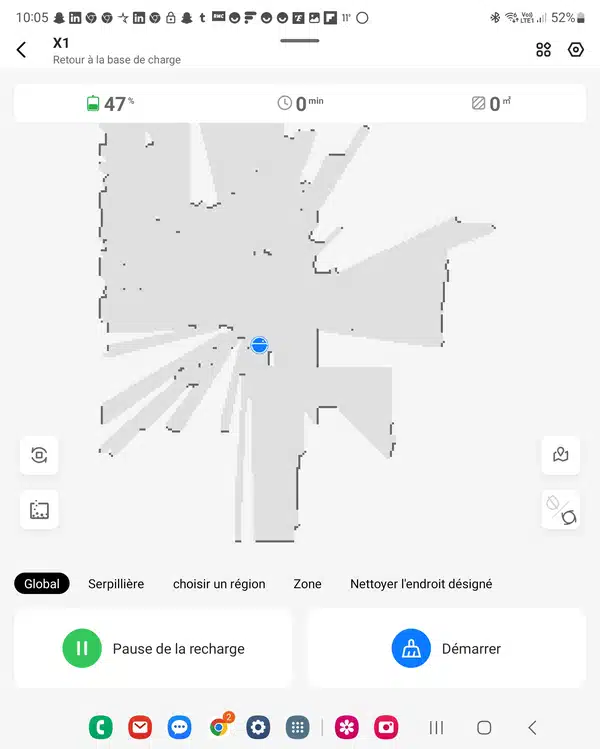Screen dimensions: 600x749
Task: Open the phone app in the dock
Action: point(101,727)
